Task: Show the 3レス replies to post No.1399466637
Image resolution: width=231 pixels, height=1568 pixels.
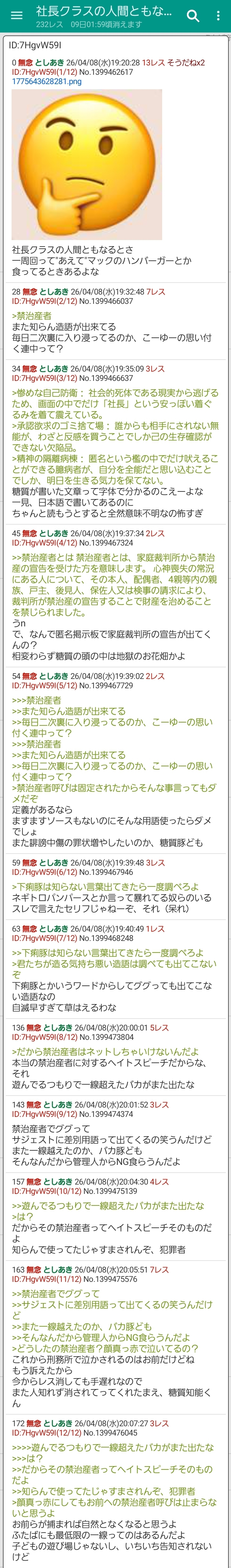Action: tap(155, 368)
